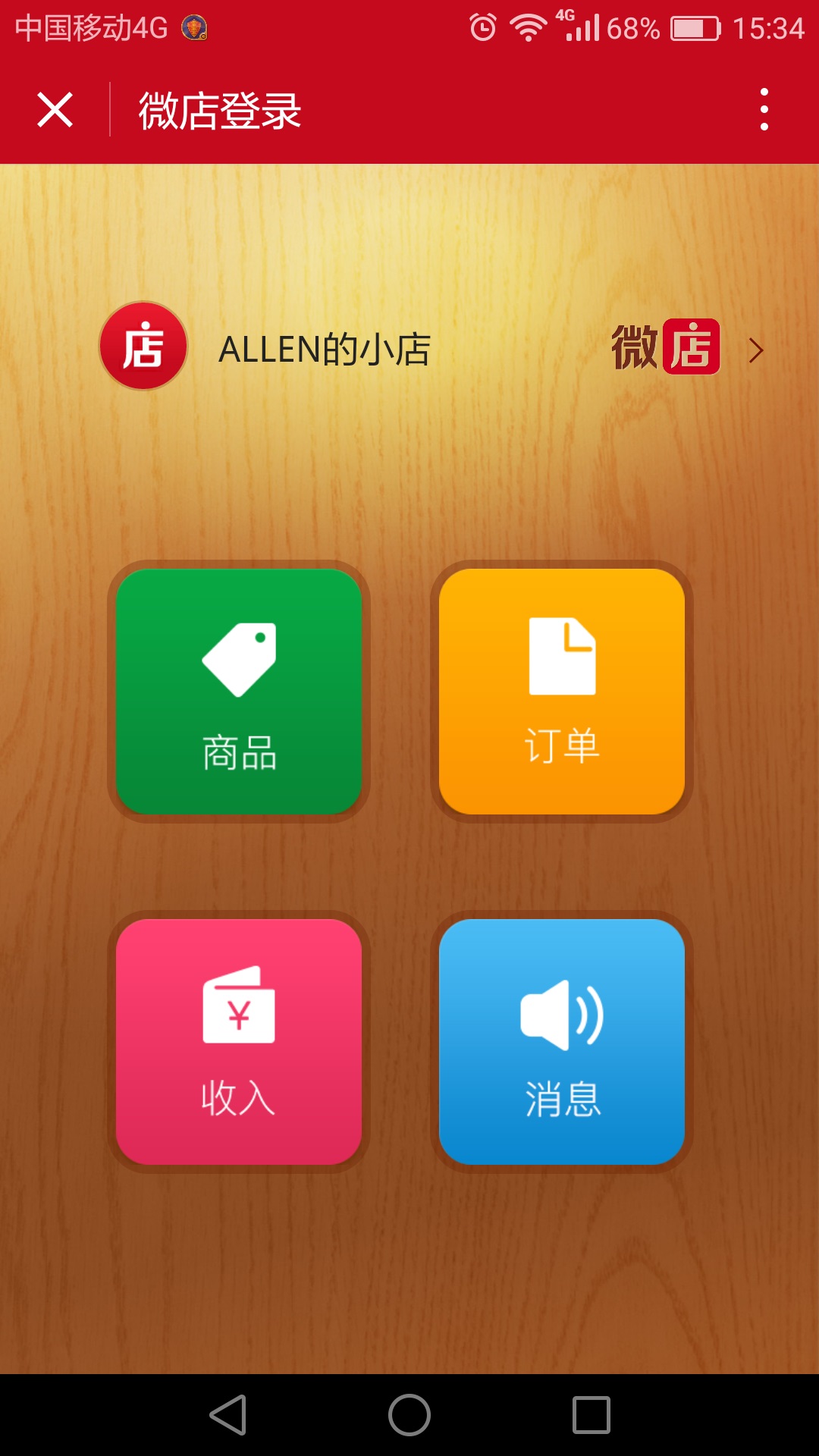Open the three-dot overflow menu
Image resolution: width=819 pixels, height=1456 pixels.
[764, 110]
